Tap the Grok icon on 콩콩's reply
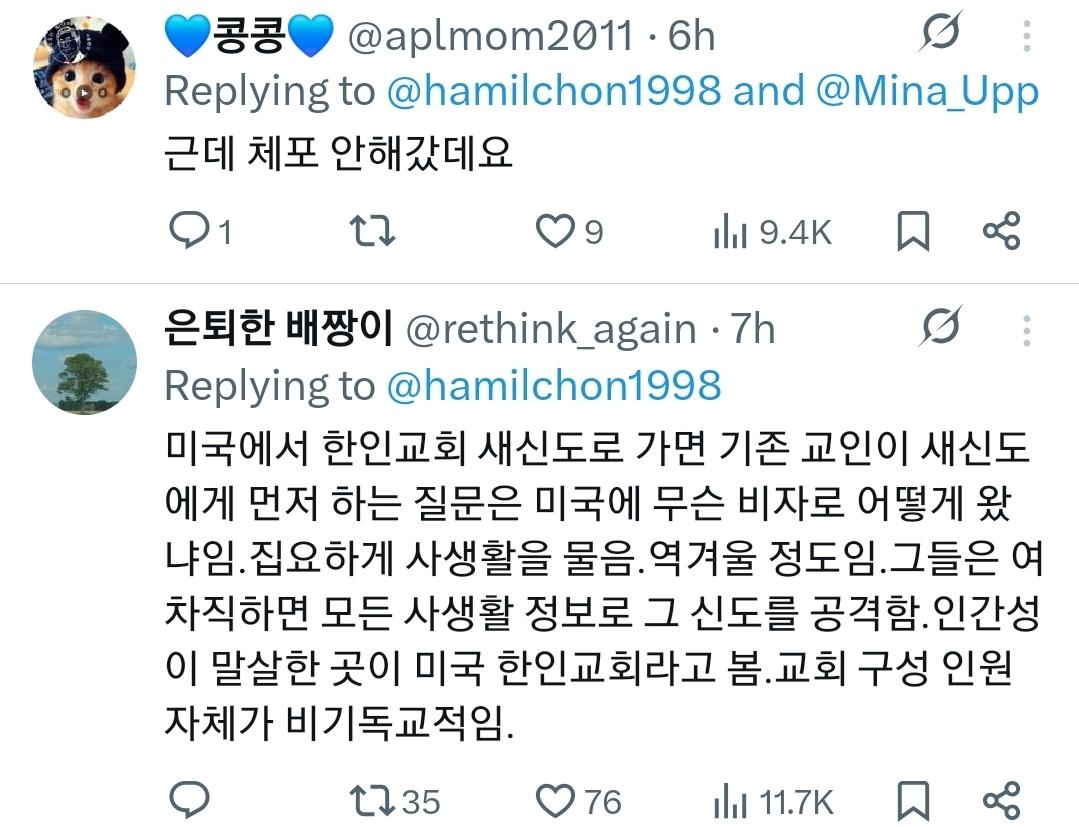The height and width of the screenshot is (827, 1079). tap(940, 35)
